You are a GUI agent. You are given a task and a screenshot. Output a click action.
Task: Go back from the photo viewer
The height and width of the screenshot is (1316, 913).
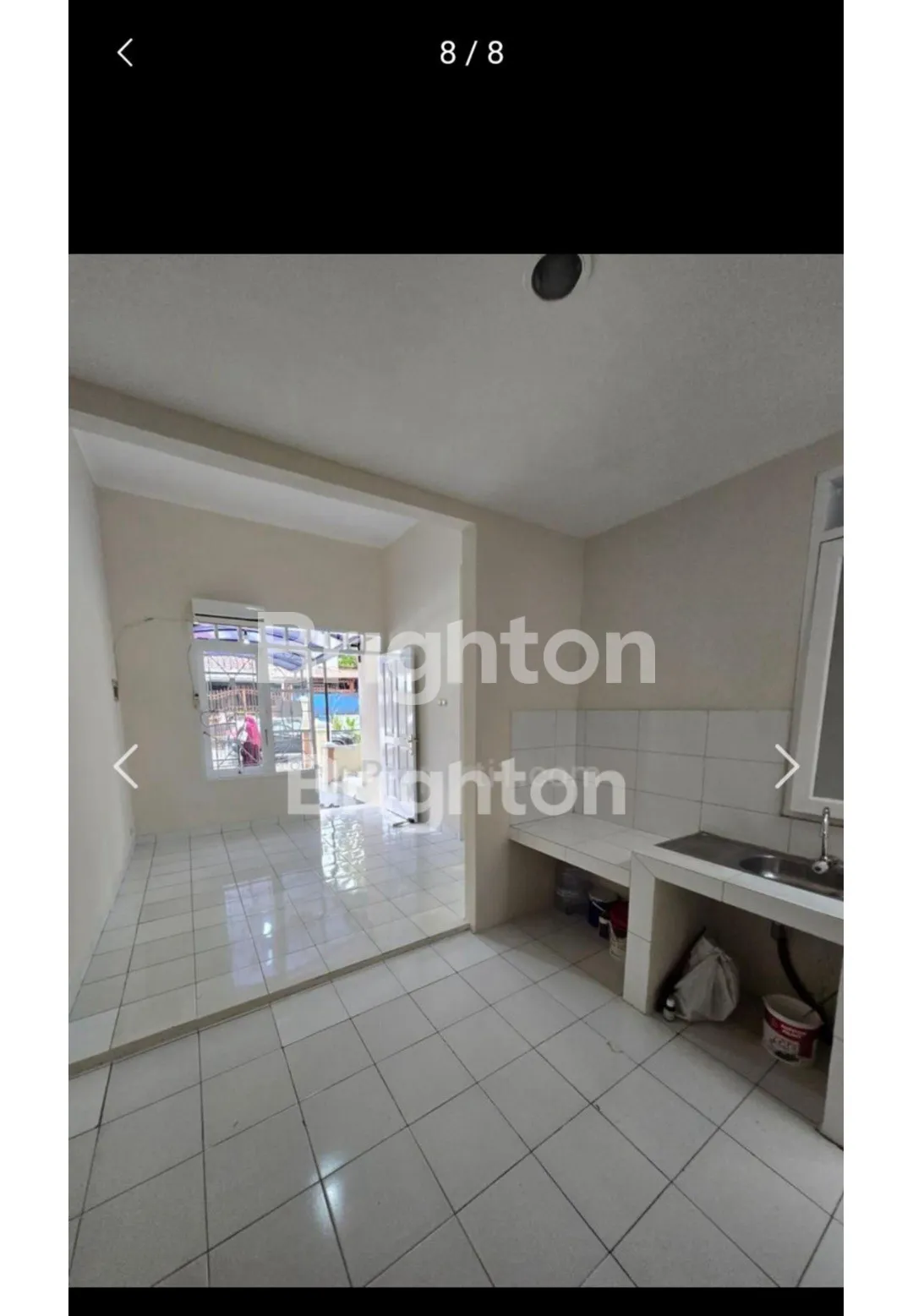[125, 52]
